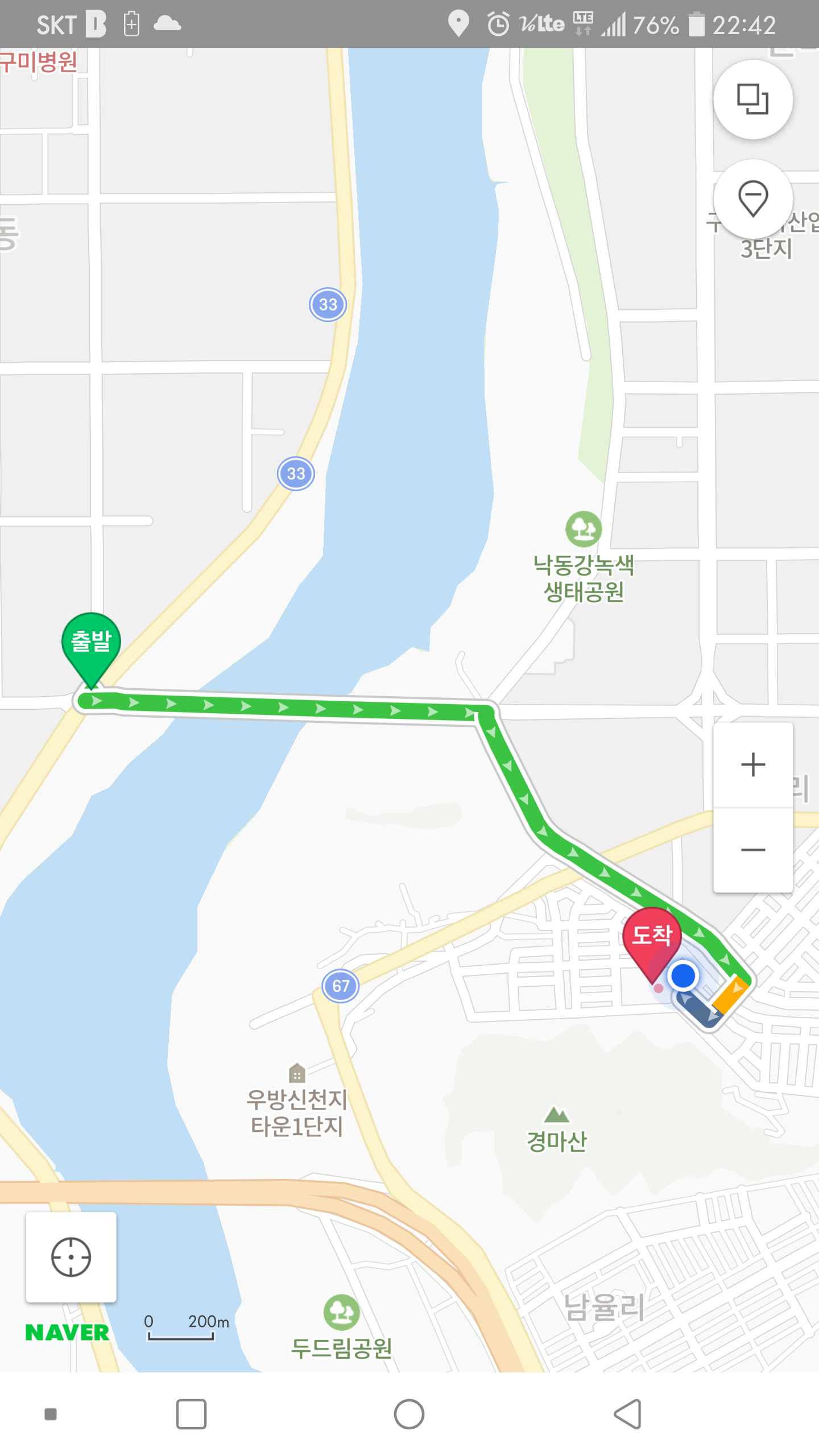Center map on my current location
The width and height of the screenshot is (819, 1456).
(71, 1257)
